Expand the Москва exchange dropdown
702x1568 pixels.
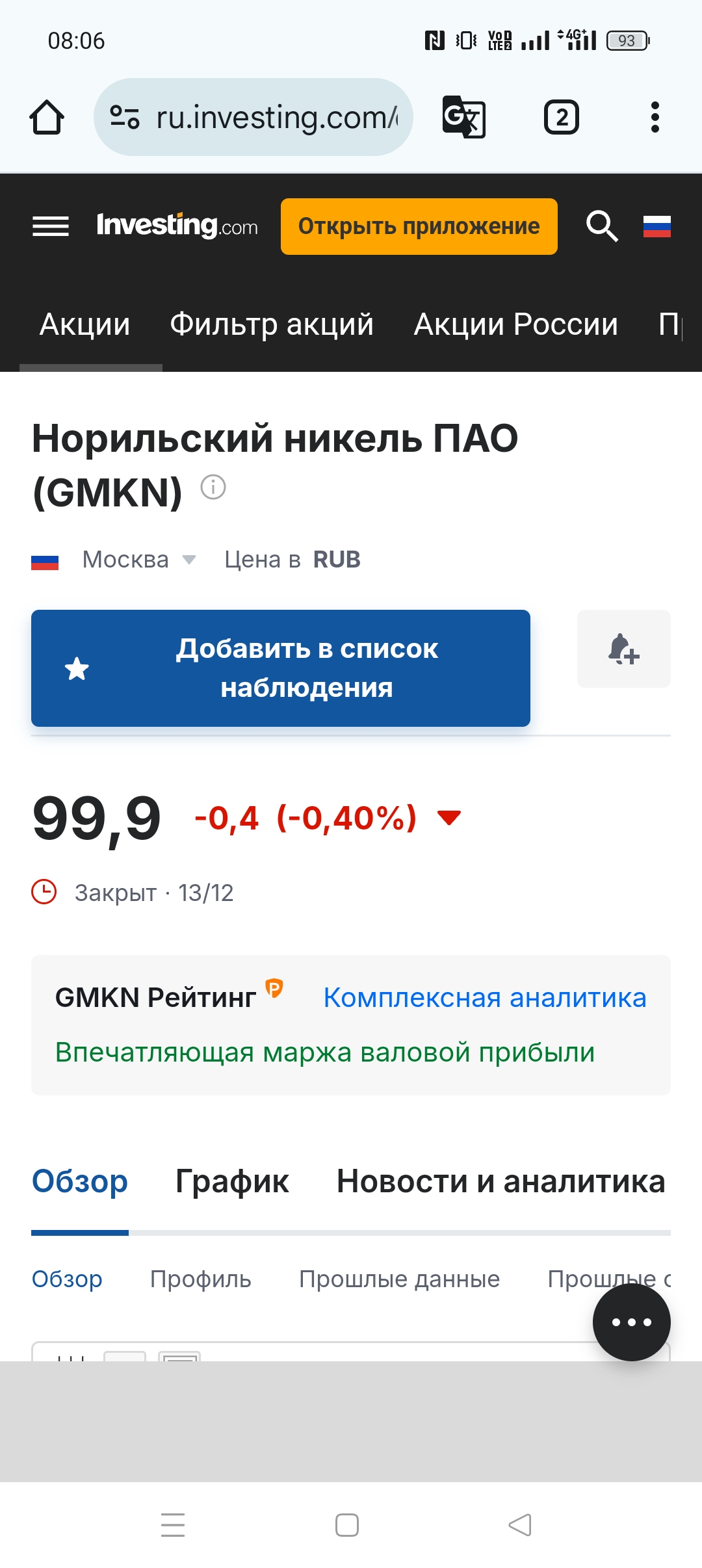138,560
